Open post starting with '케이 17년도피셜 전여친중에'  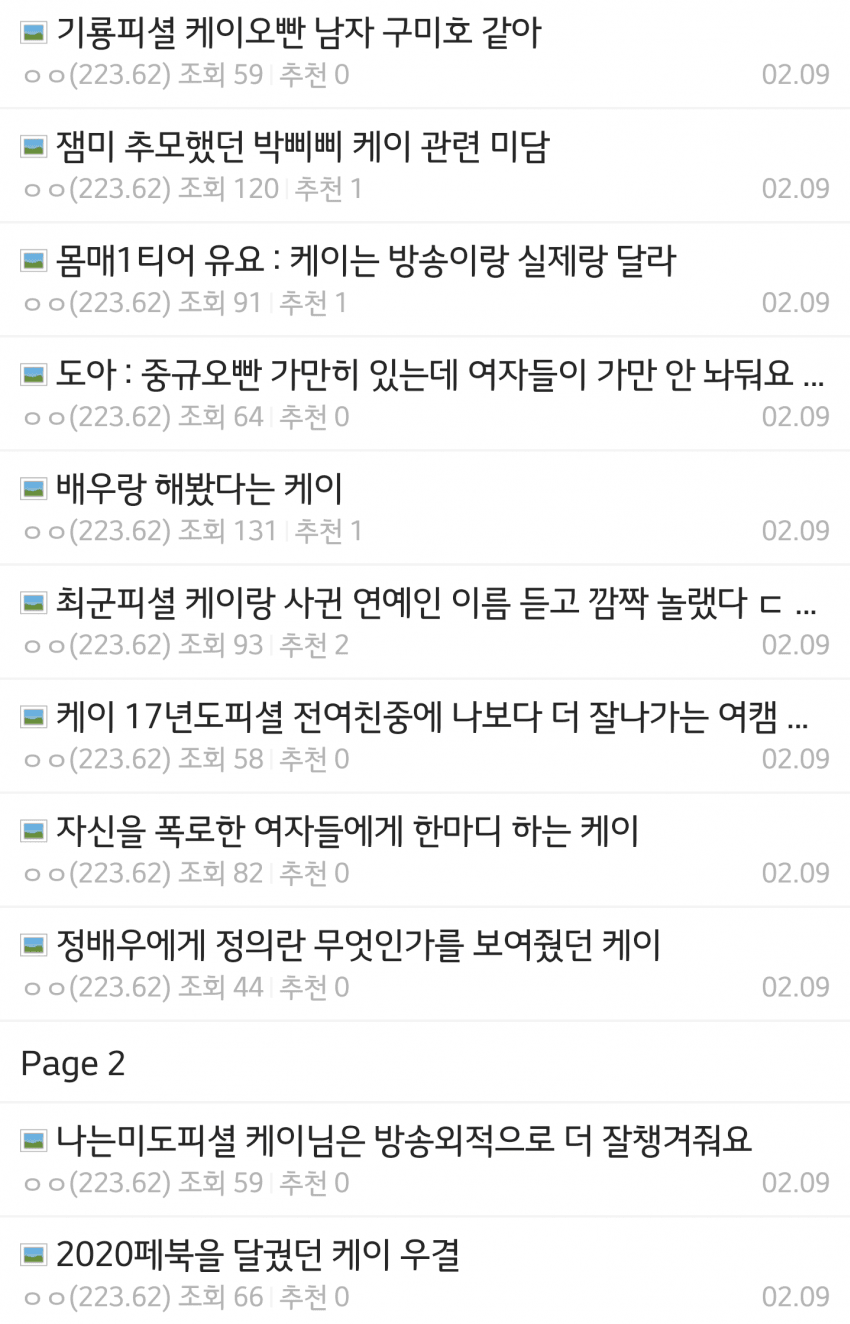coord(432,718)
